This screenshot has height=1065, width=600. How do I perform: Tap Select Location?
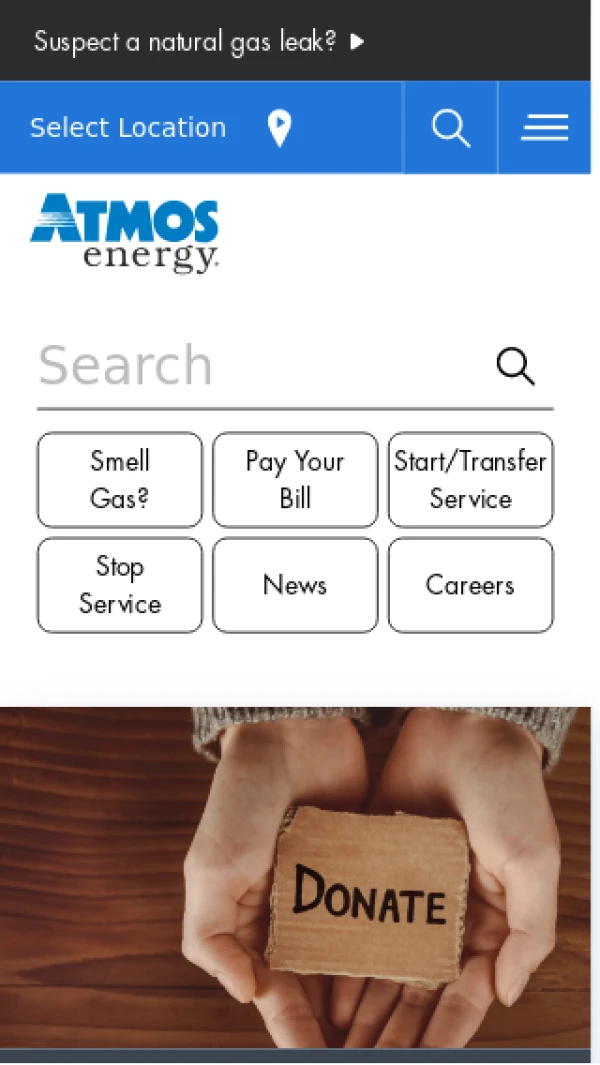pyautogui.click(x=160, y=128)
